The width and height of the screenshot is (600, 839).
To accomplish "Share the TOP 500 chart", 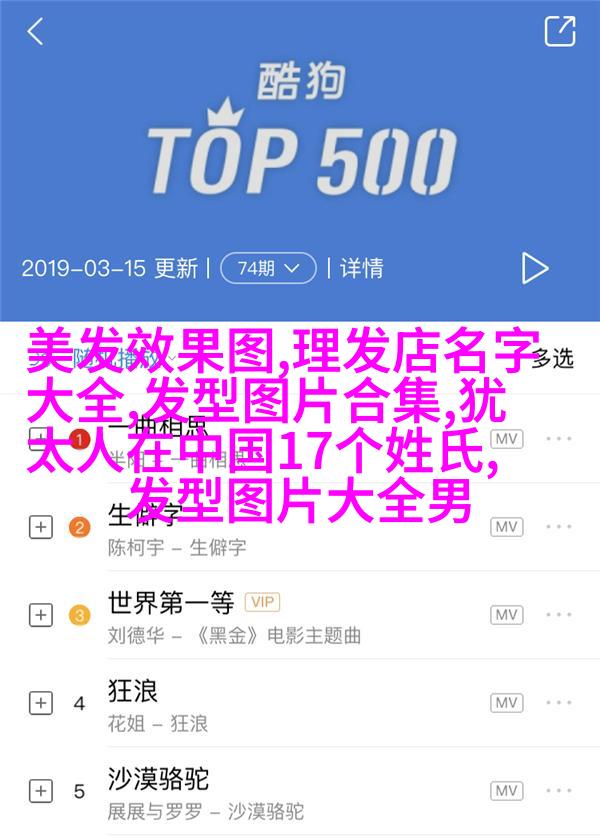I will click(x=559, y=31).
